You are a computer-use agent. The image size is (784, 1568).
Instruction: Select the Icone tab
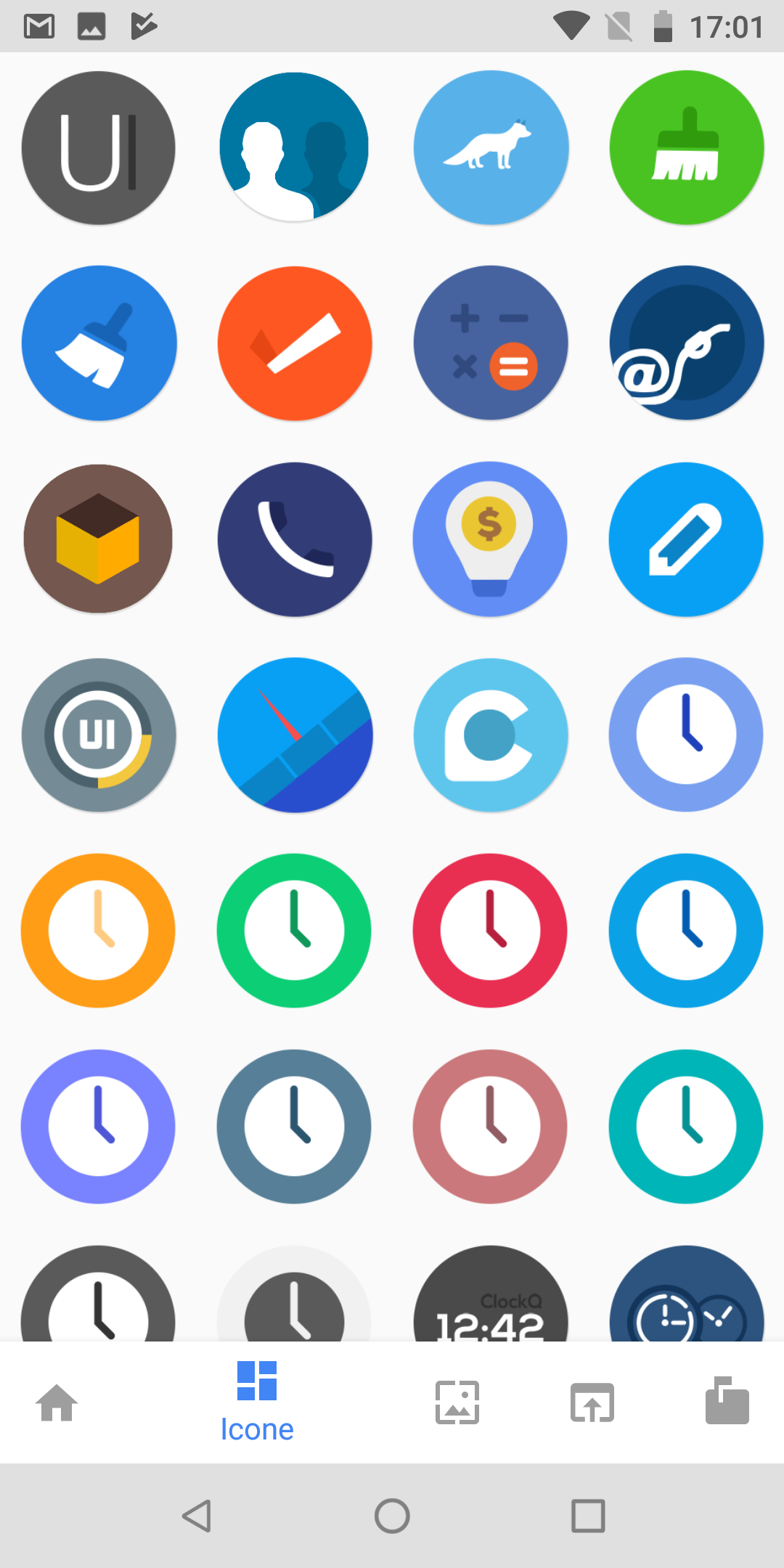(257, 1402)
